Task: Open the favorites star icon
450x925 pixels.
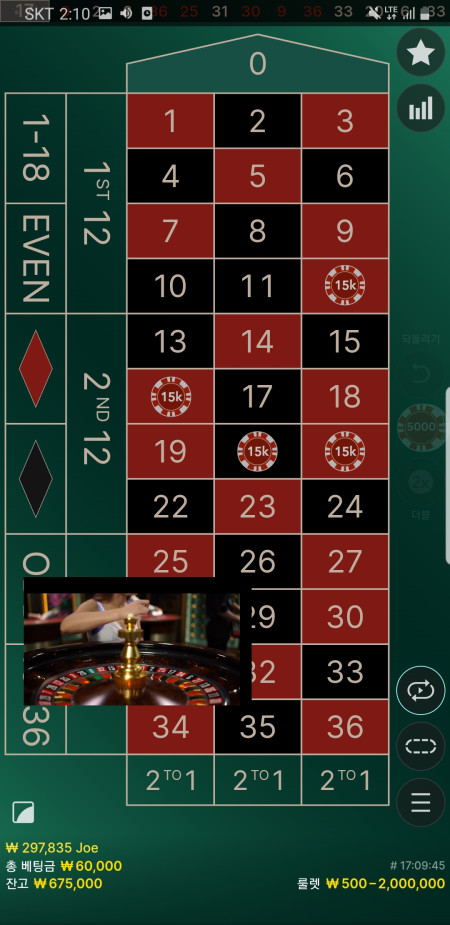Action: click(421, 53)
